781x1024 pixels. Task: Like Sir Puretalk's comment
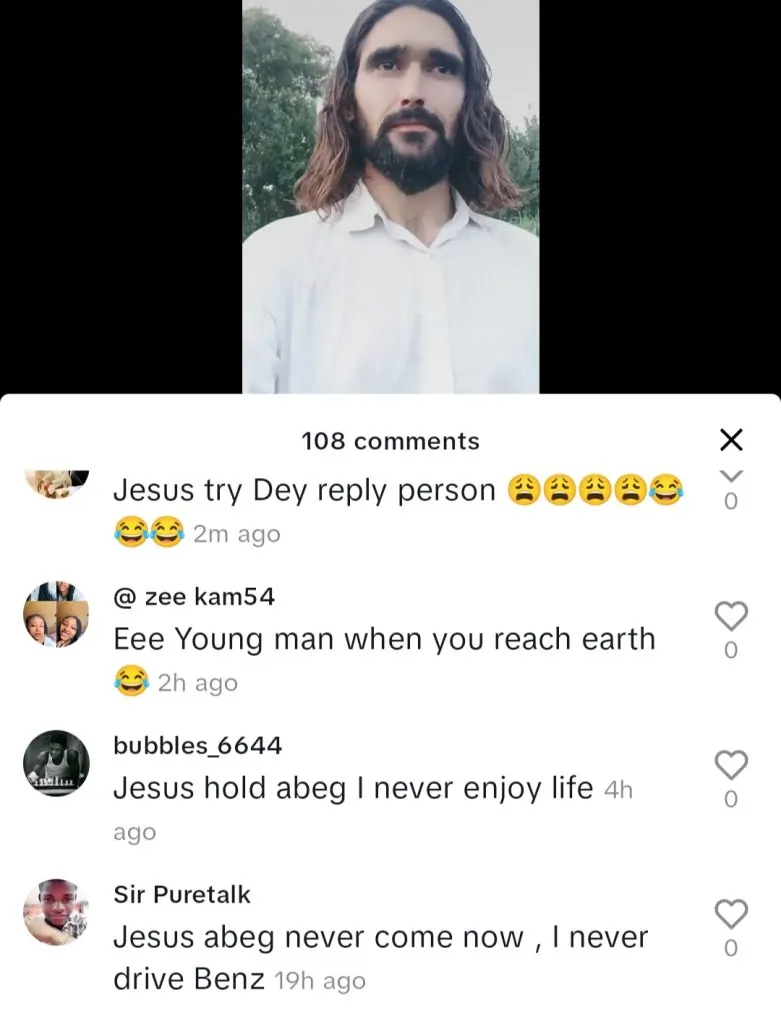pyautogui.click(x=731, y=912)
